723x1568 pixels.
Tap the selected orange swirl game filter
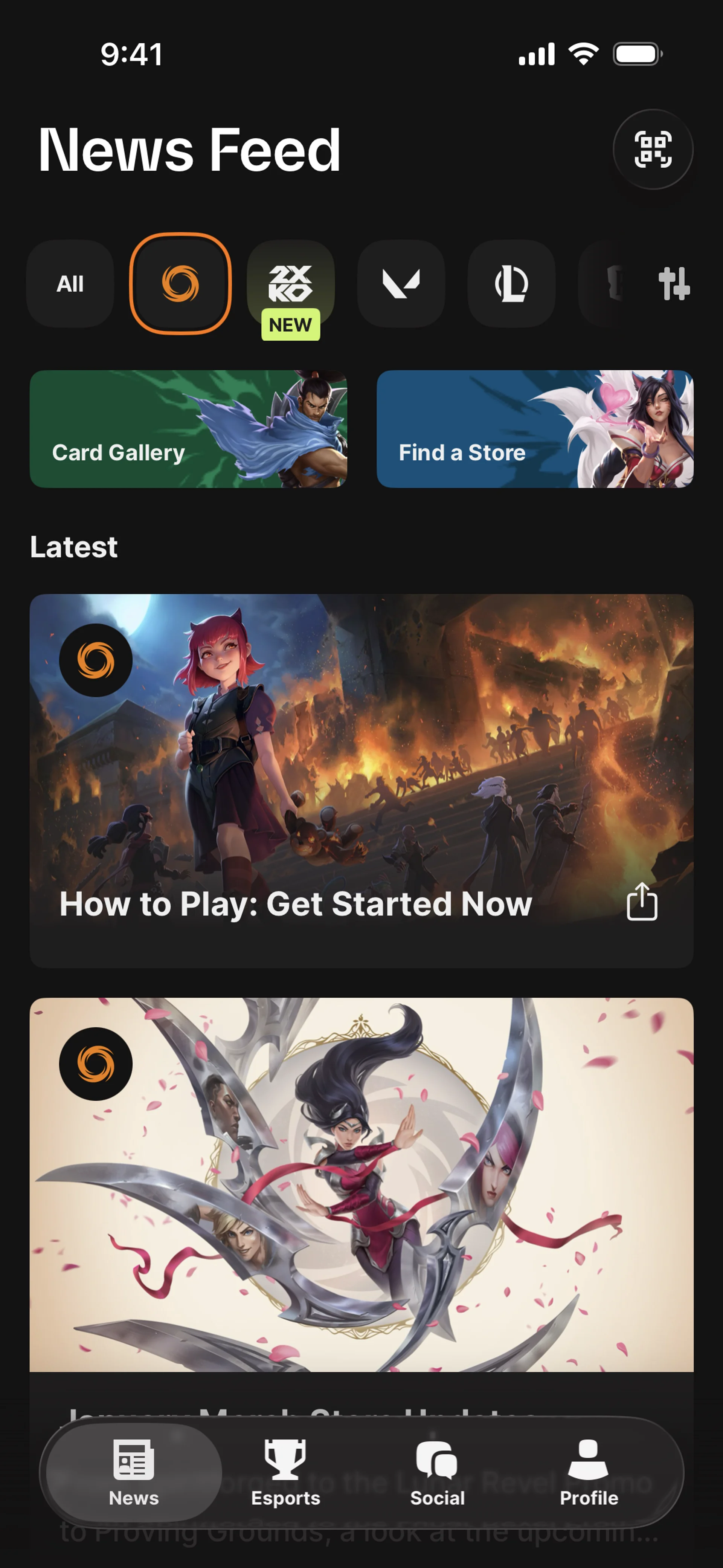[180, 284]
